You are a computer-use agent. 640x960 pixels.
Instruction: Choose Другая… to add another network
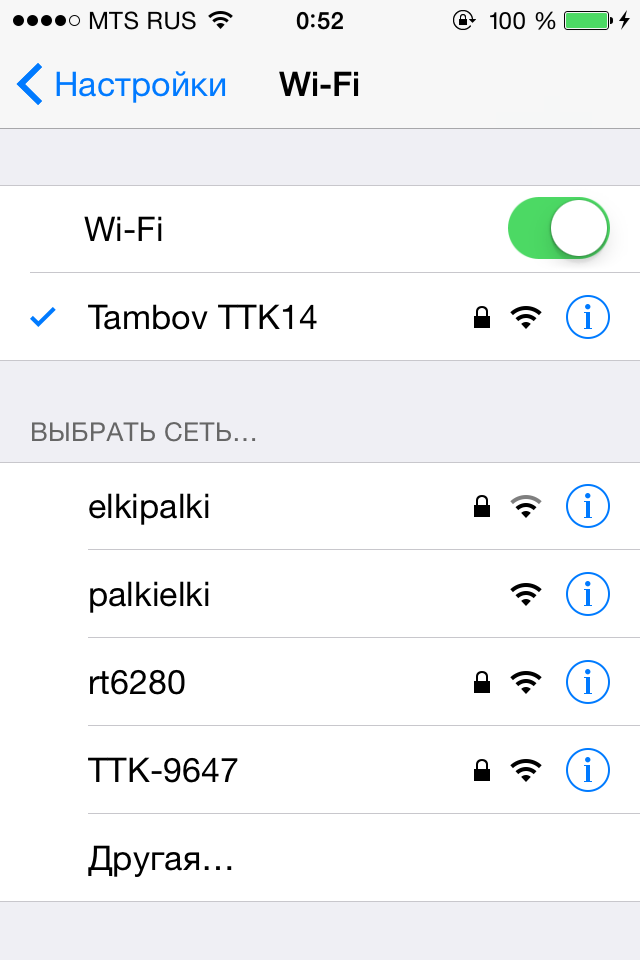(x=160, y=858)
